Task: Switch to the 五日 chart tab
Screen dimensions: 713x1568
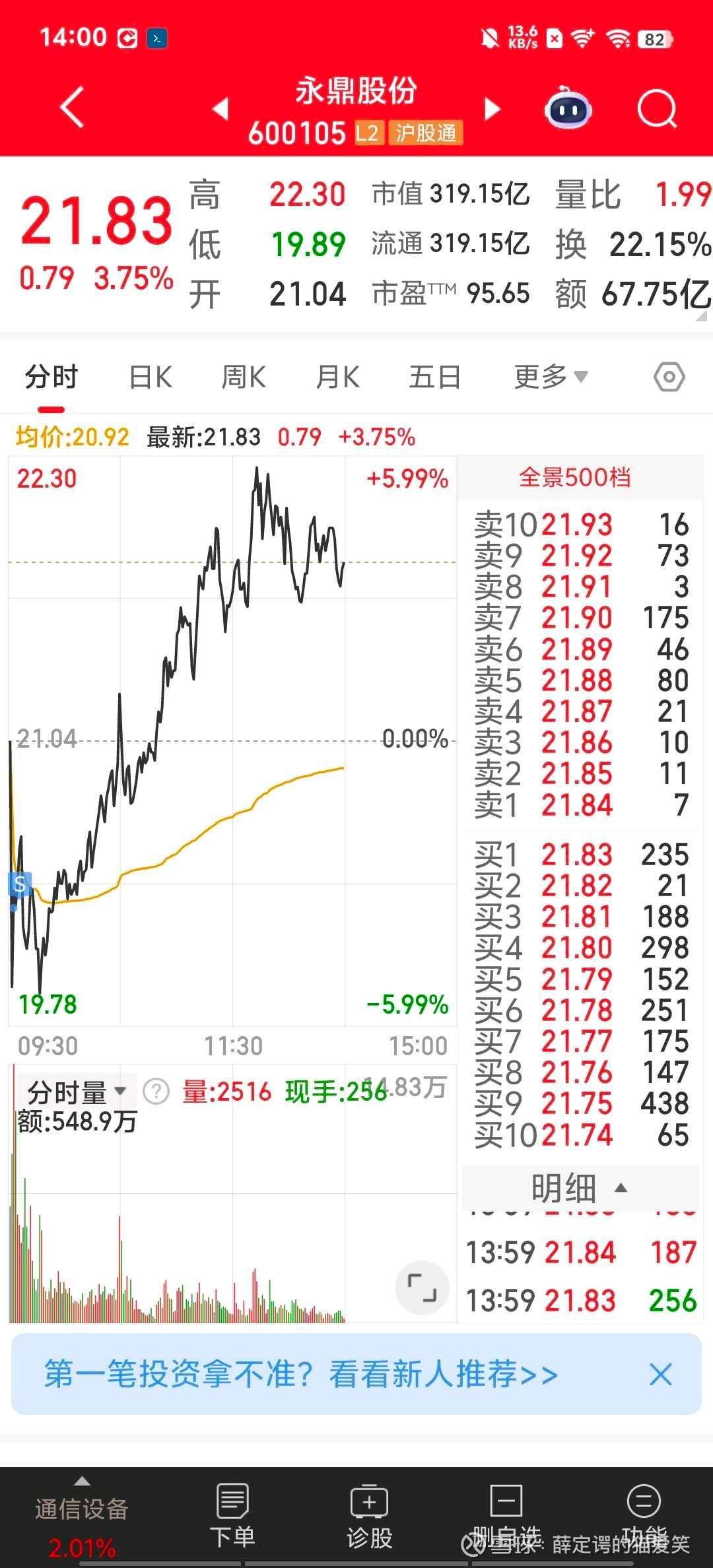Action: [x=434, y=377]
